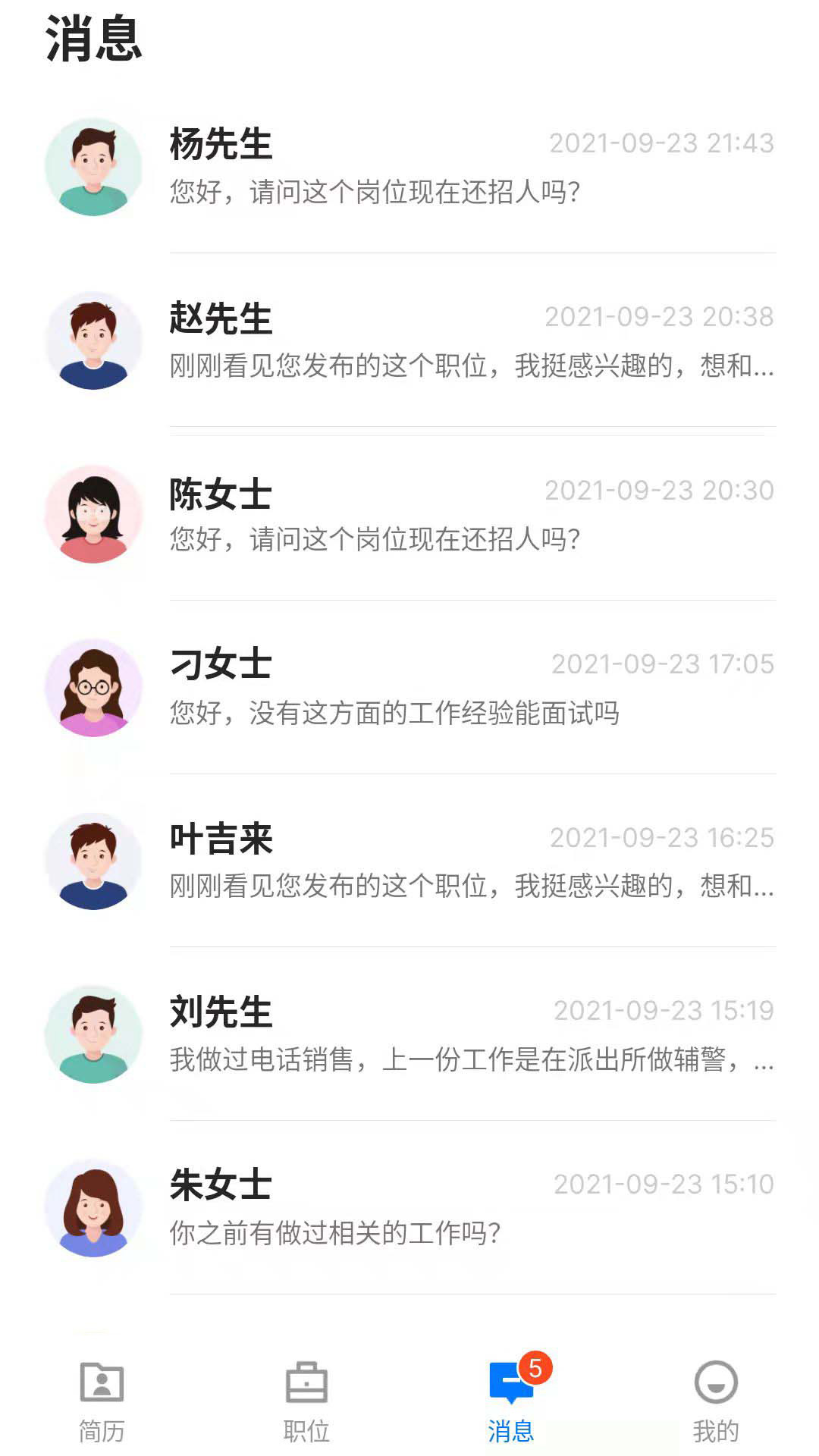Open the 简历 resume tab icon
The image size is (819, 1456).
102,1383
